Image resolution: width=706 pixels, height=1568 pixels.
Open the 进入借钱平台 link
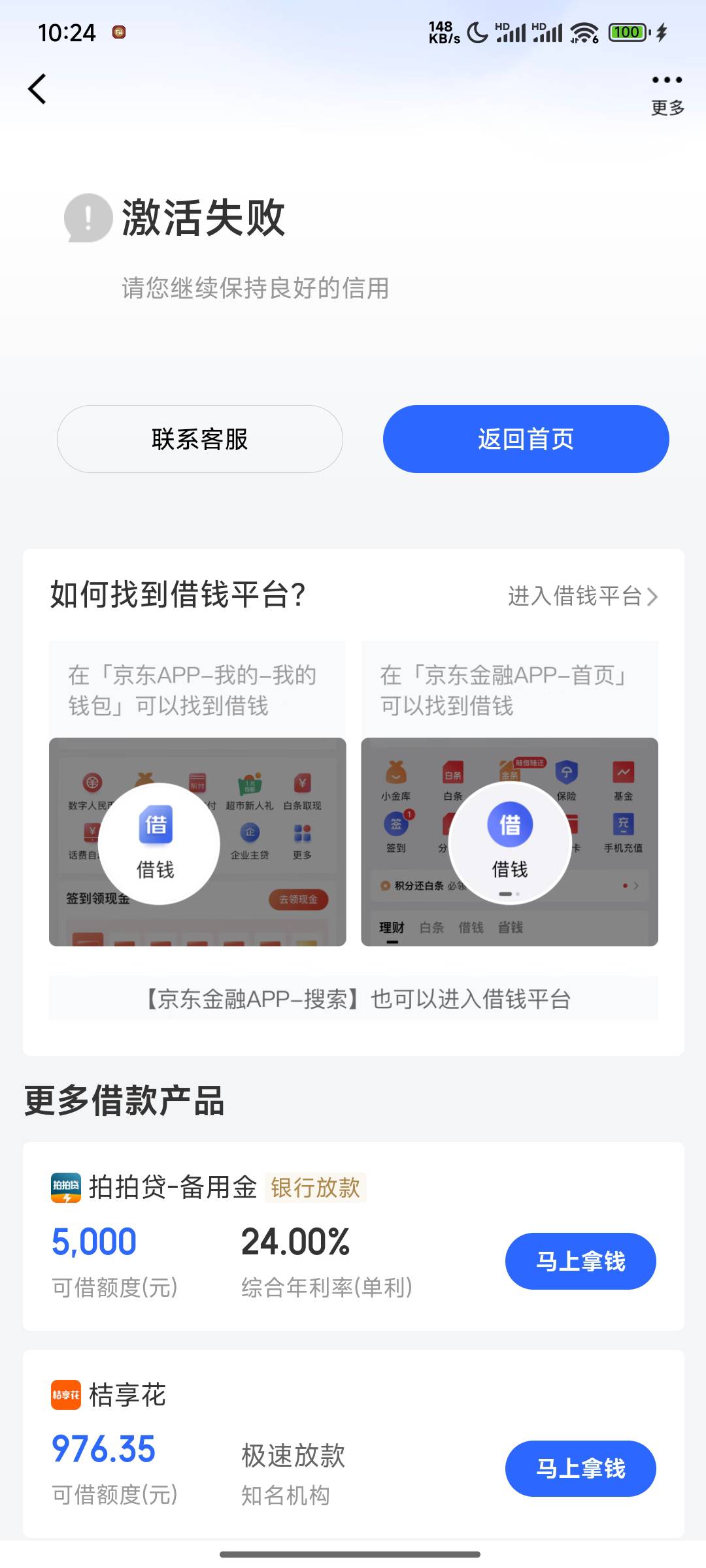click(582, 596)
